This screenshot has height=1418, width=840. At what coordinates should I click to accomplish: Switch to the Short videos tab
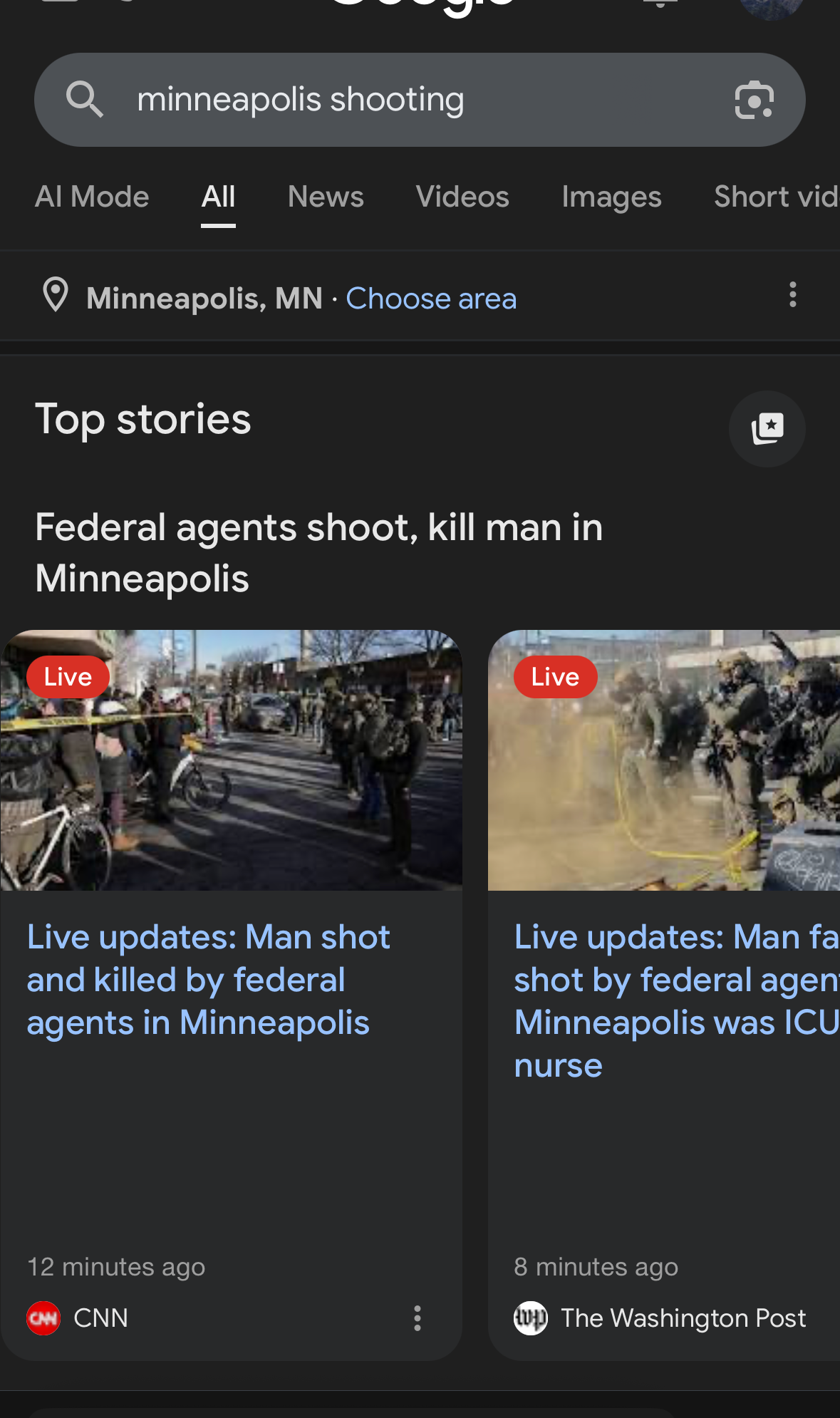(775, 197)
